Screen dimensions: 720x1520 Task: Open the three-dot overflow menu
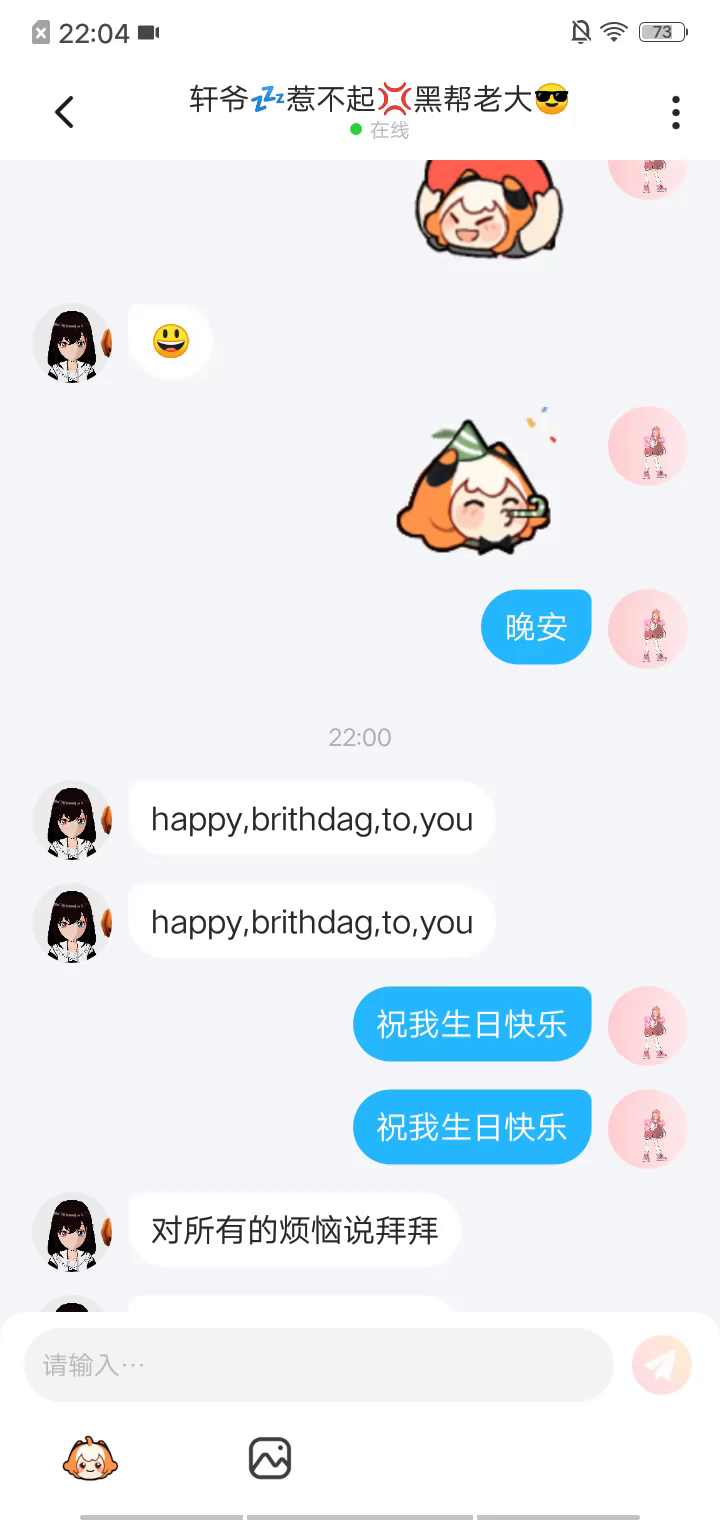[676, 112]
